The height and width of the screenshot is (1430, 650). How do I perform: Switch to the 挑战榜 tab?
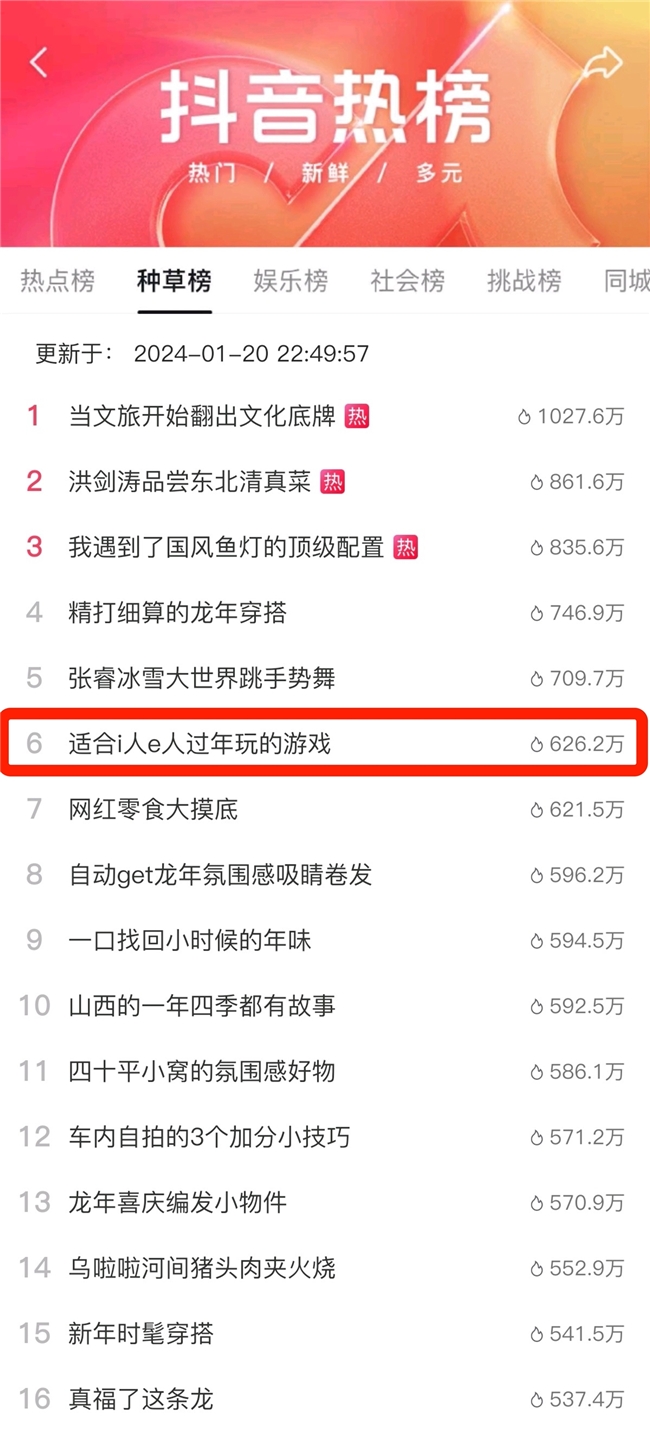pos(524,281)
